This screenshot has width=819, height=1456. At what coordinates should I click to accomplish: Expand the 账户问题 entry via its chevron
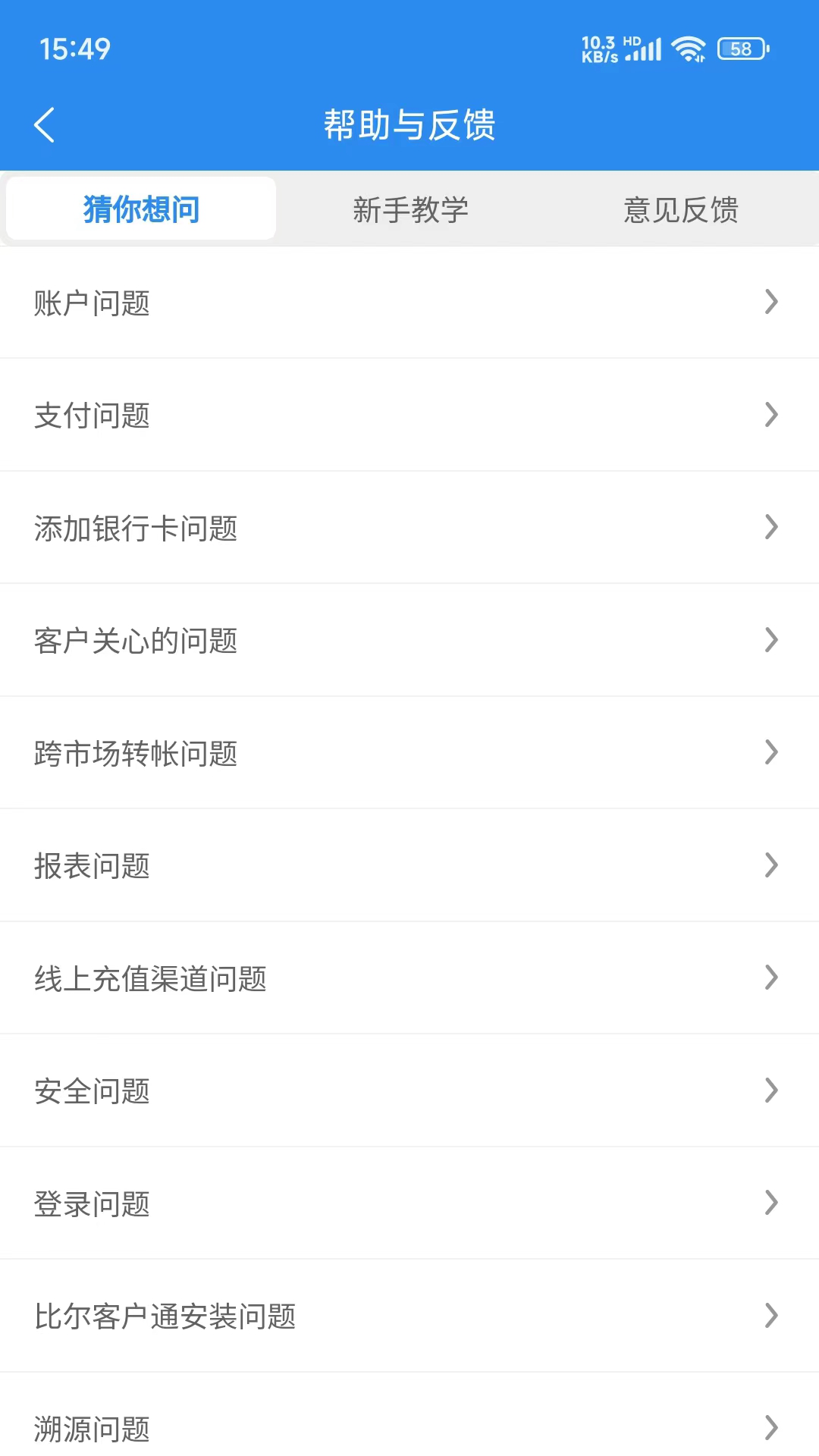771,303
